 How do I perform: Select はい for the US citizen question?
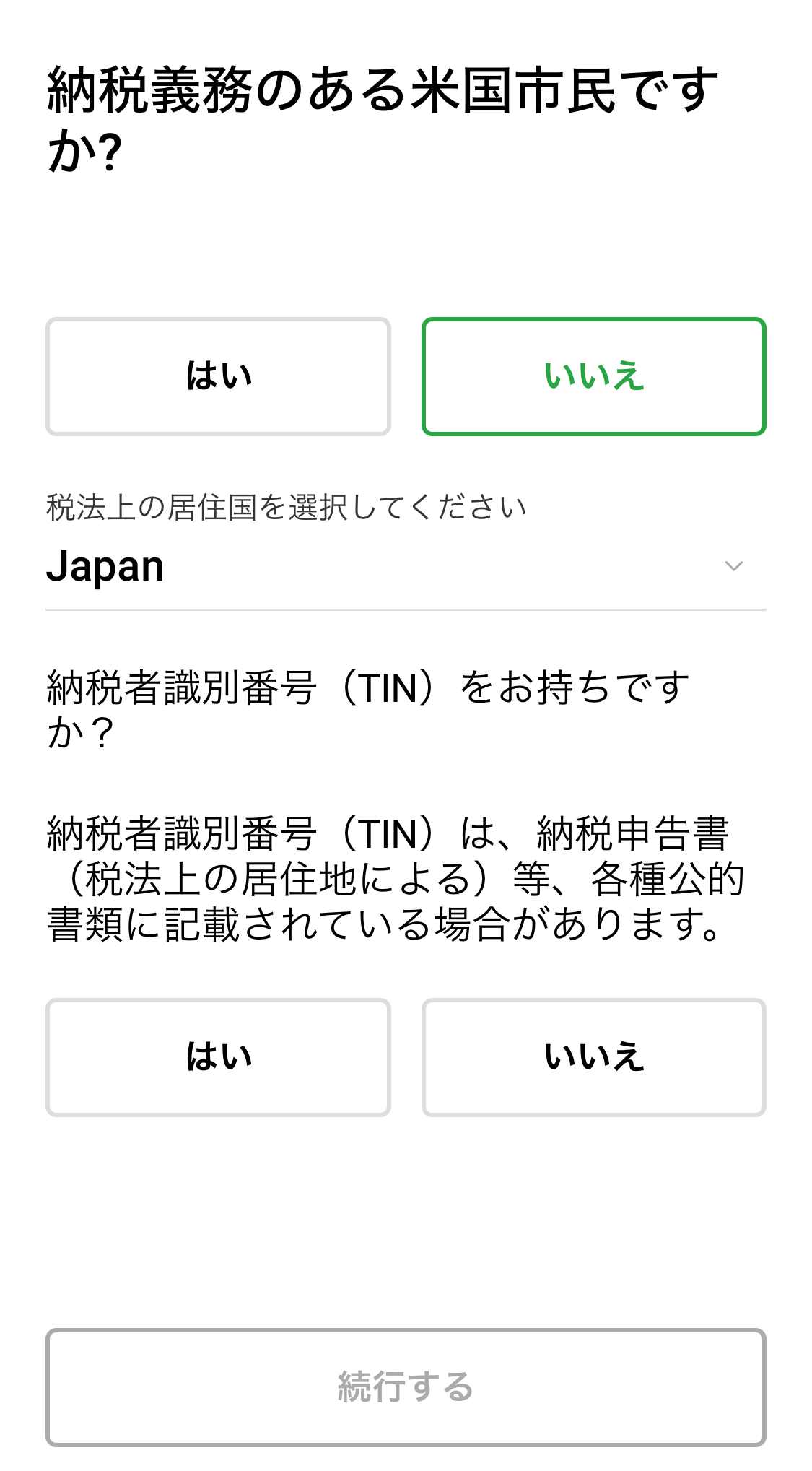coord(218,376)
